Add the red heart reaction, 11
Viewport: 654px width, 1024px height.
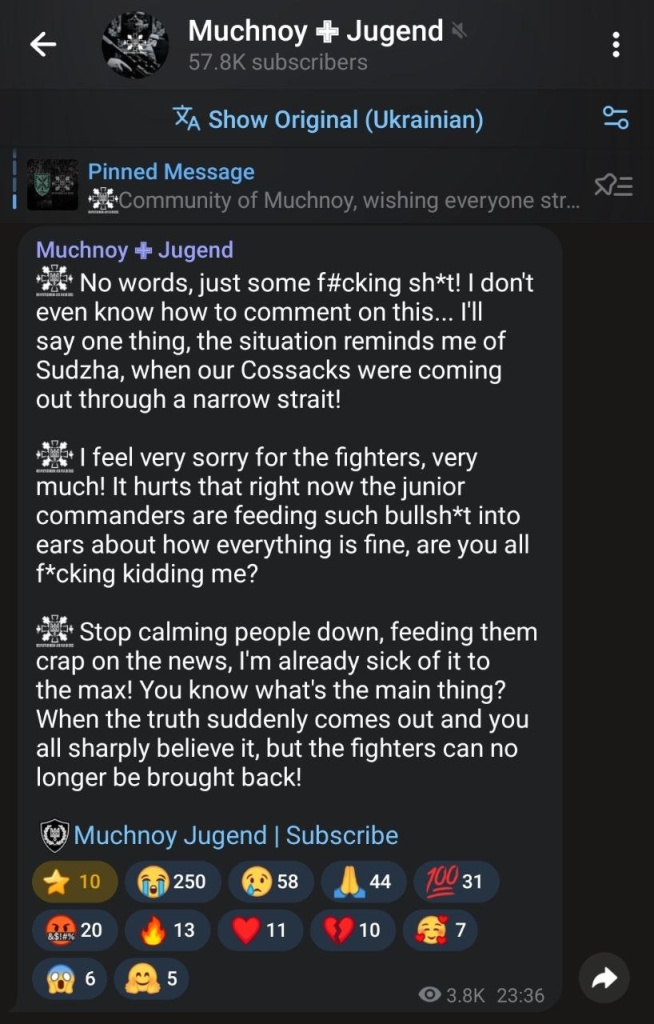coord(259,930)
